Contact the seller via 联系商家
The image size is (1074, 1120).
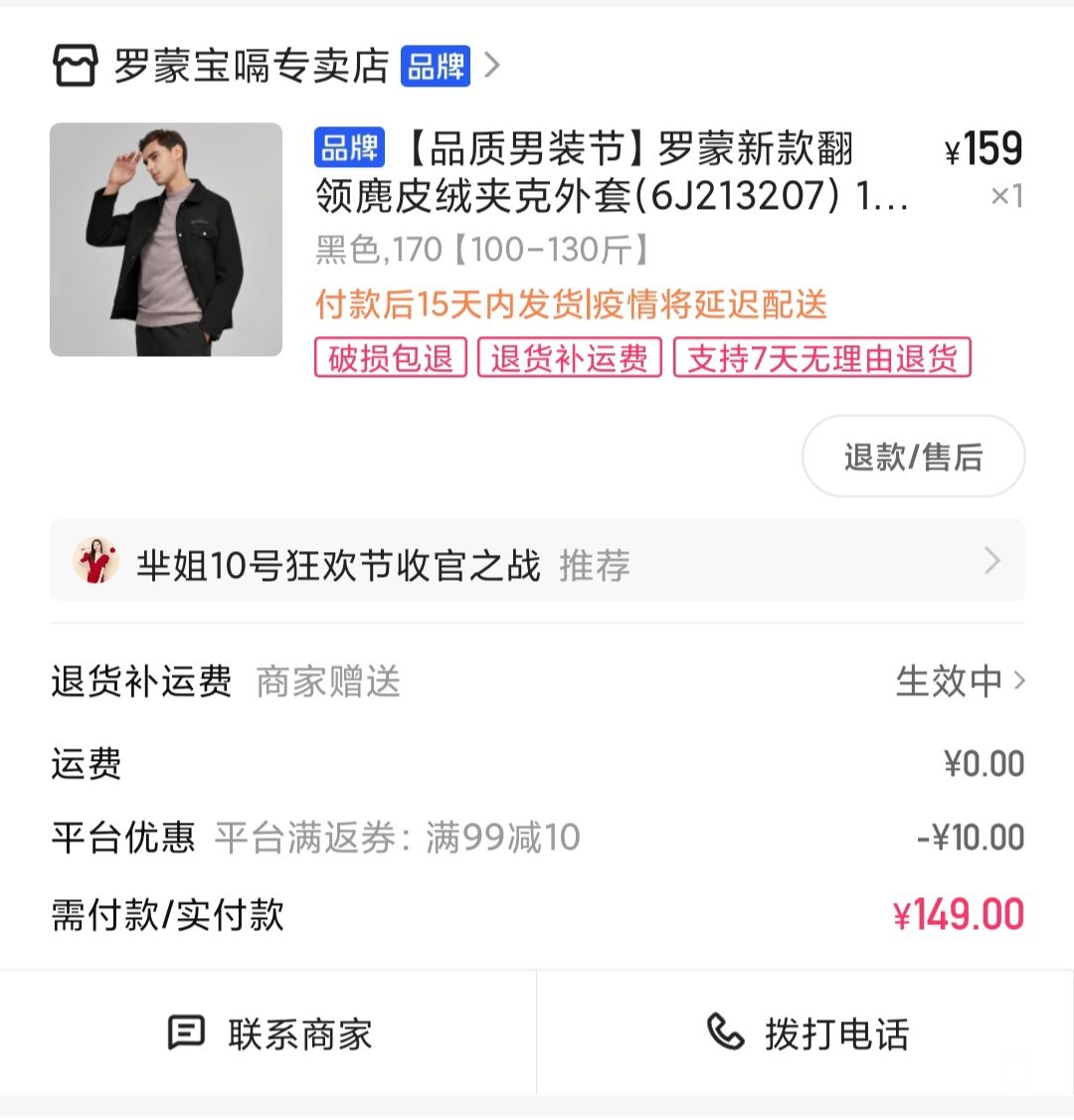[x=268, y=1033]
